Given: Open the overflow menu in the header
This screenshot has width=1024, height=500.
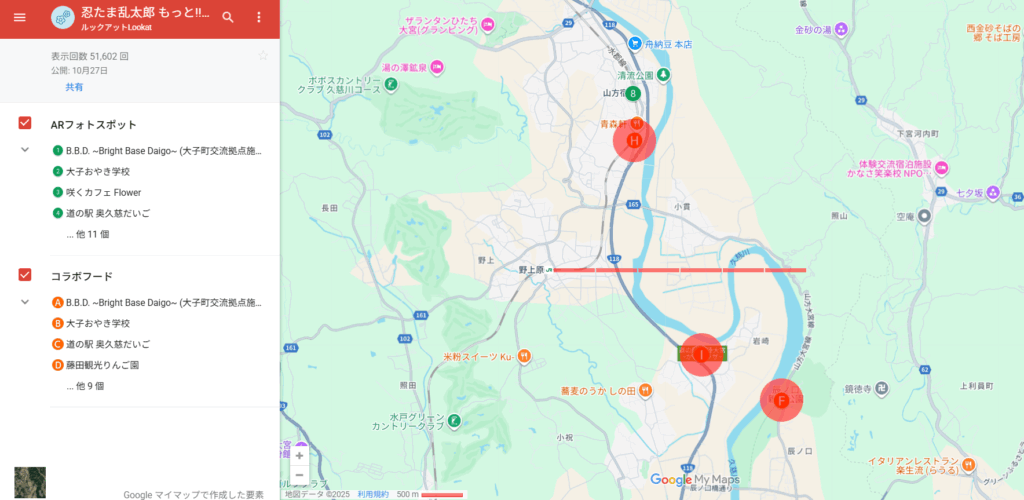Looking at the screenshot, I should pyautogui.click(x=259, y=18).
